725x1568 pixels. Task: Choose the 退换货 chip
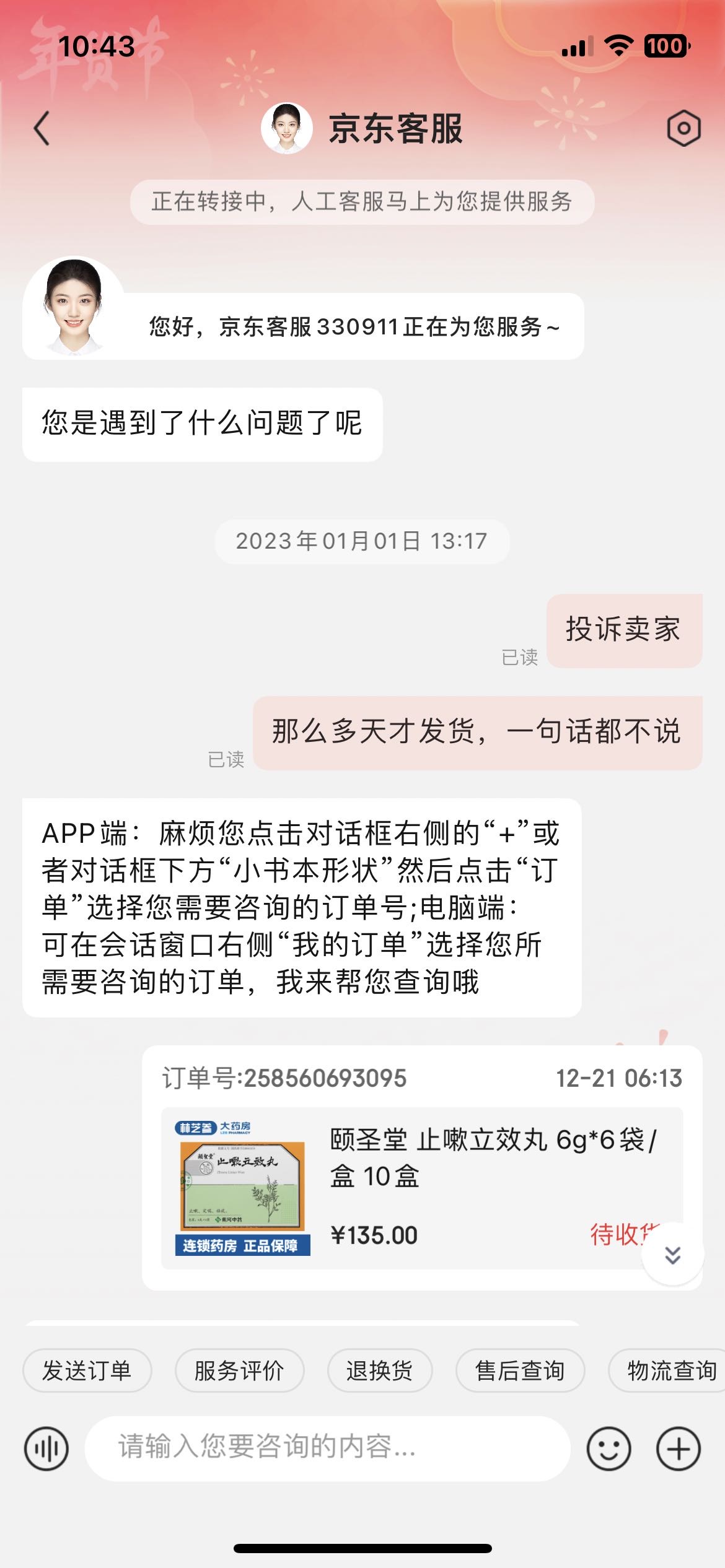[x=379, y=1370]
